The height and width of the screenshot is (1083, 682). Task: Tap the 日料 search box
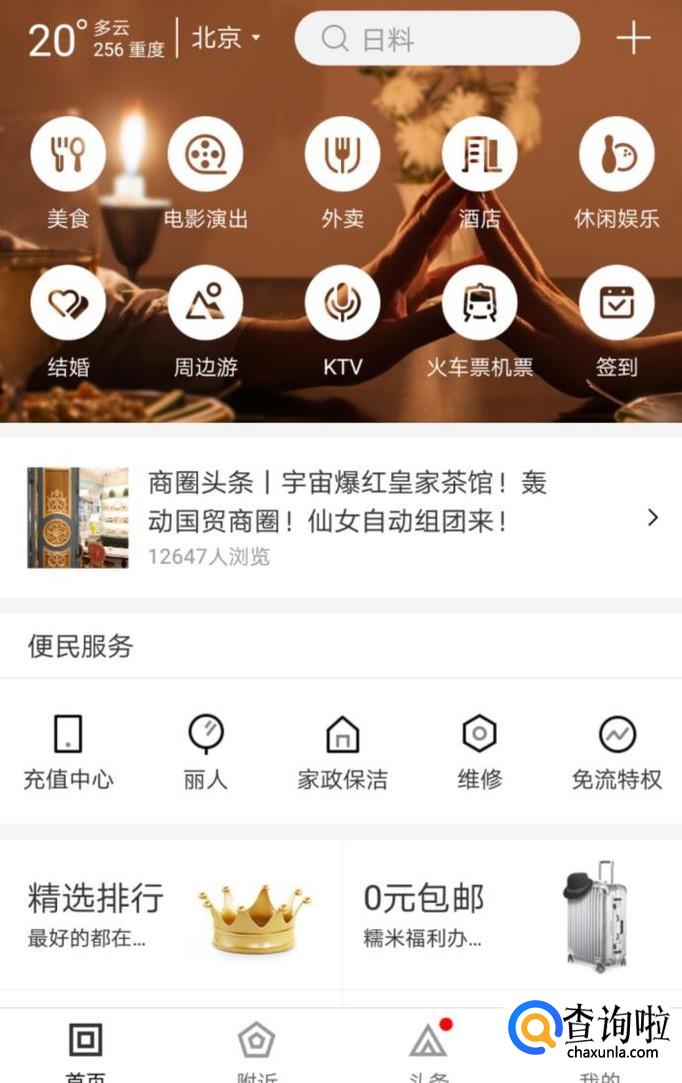(437, 39)
